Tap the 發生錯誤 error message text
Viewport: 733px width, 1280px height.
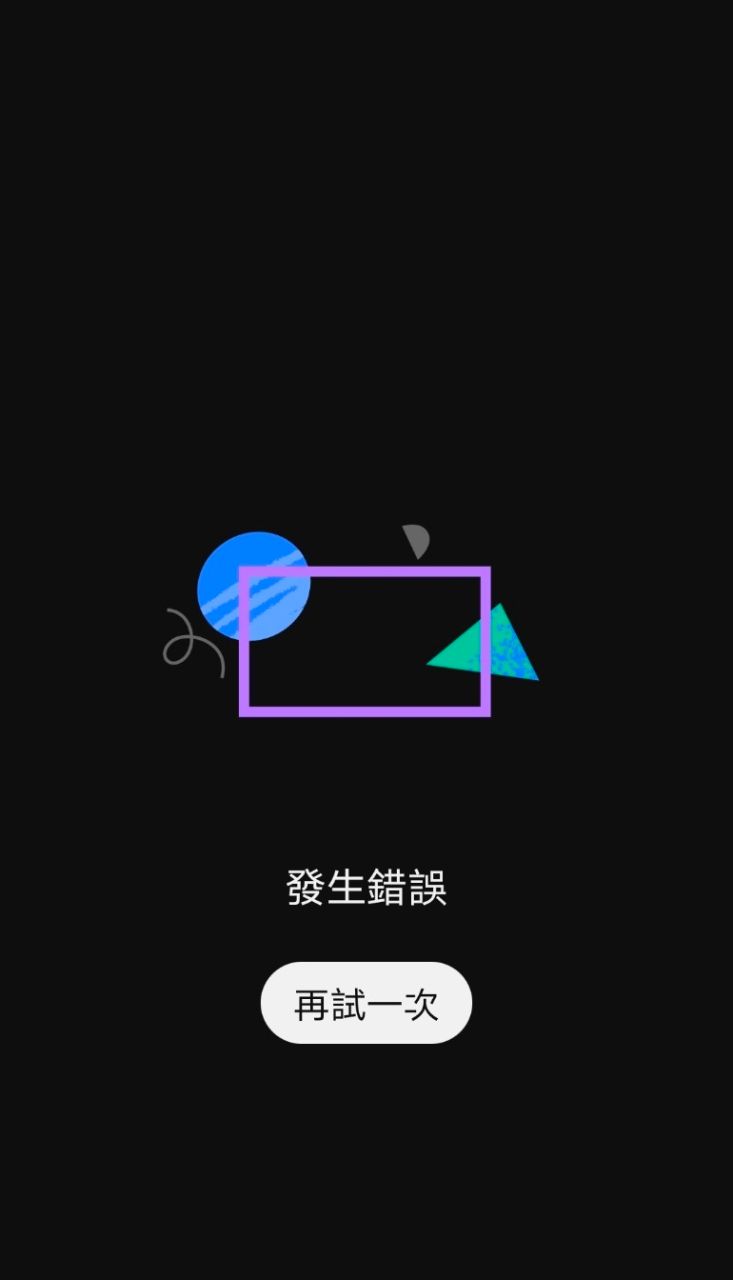pos(365,888)
